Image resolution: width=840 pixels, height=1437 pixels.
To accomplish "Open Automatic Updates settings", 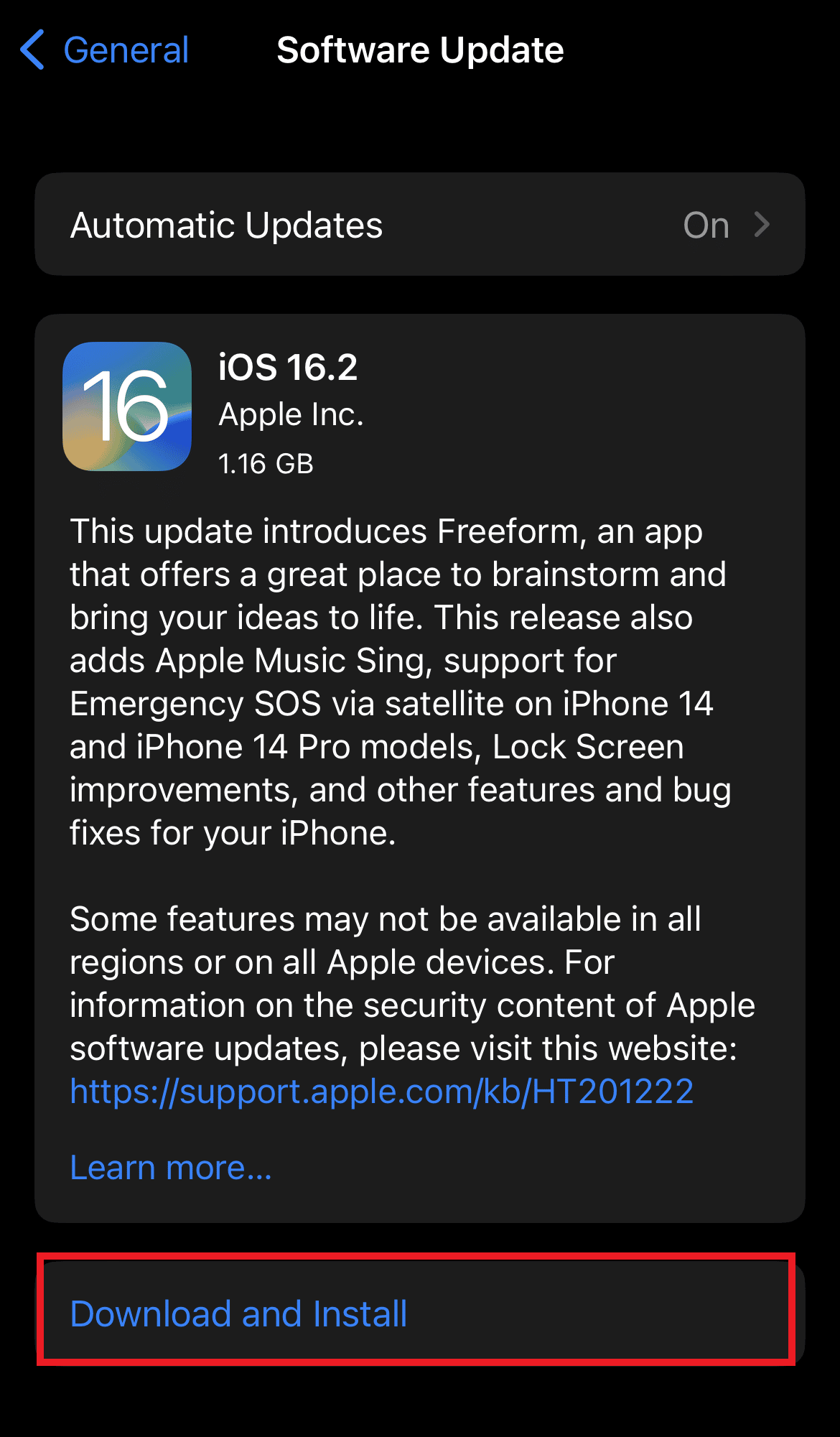I will coord(419,225).
